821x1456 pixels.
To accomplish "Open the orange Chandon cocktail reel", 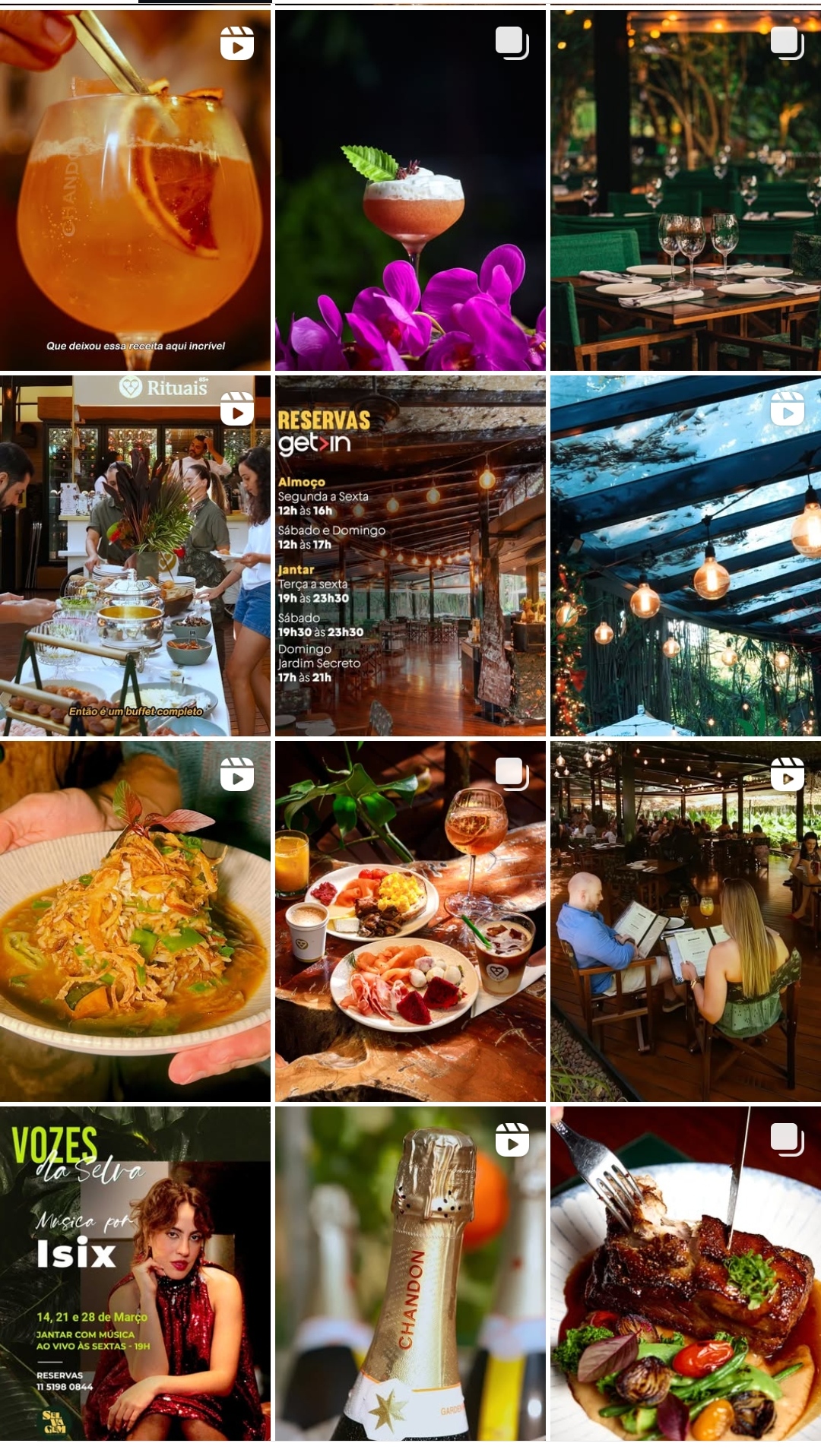I will click(x=135, y=190).
